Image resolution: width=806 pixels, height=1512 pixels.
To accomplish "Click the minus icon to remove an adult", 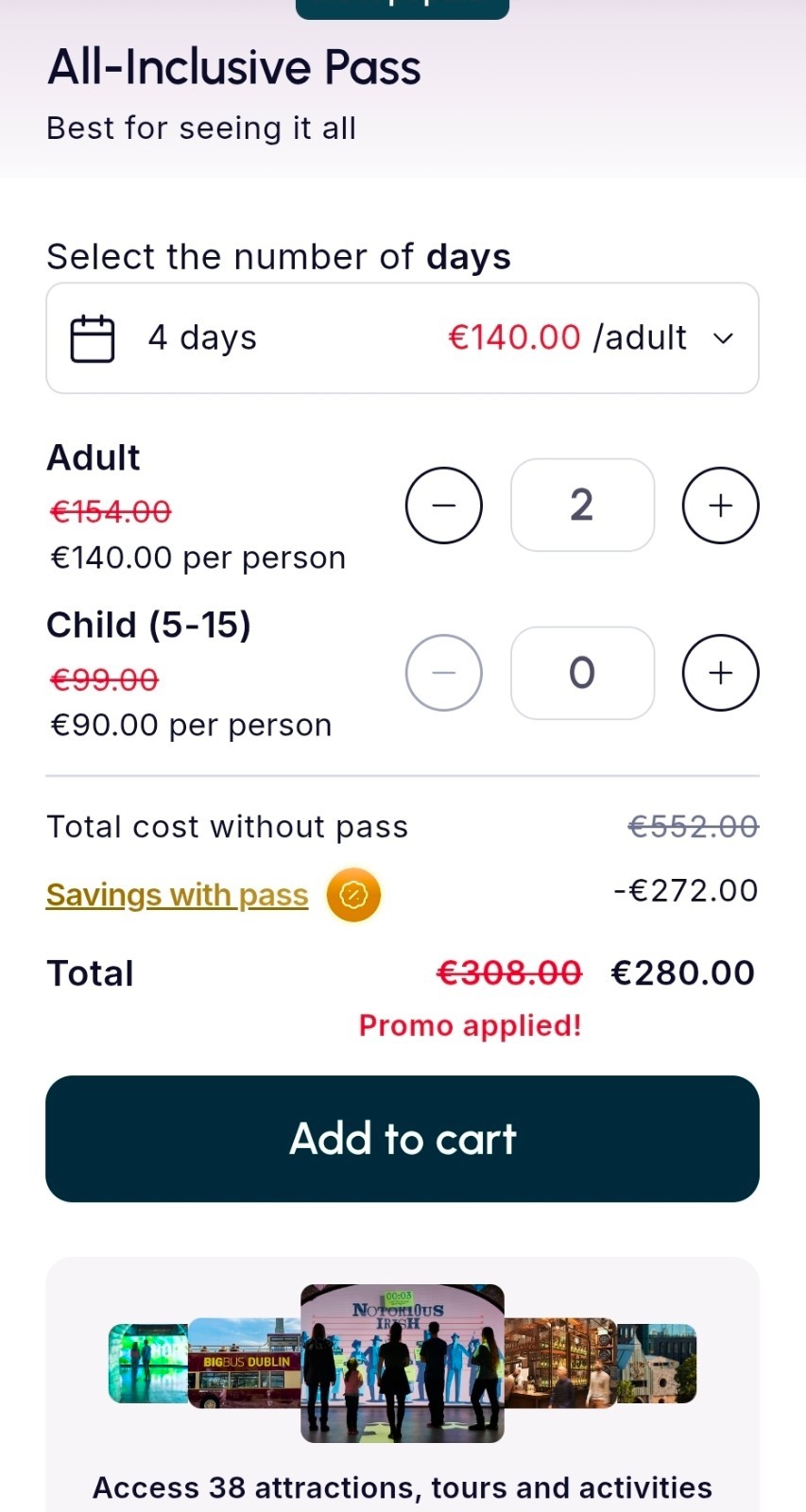I will click(x=444, y=506).
